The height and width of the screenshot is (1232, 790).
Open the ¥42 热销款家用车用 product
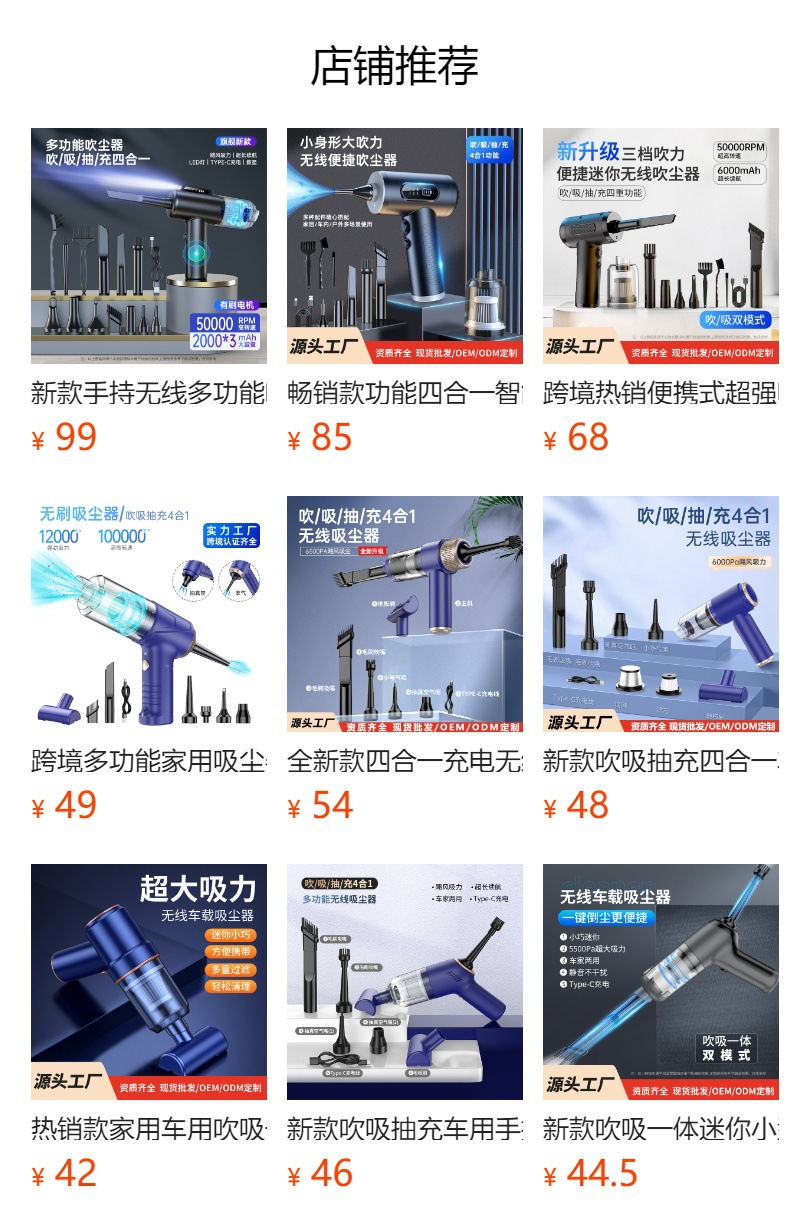click(x=148, y=982)
